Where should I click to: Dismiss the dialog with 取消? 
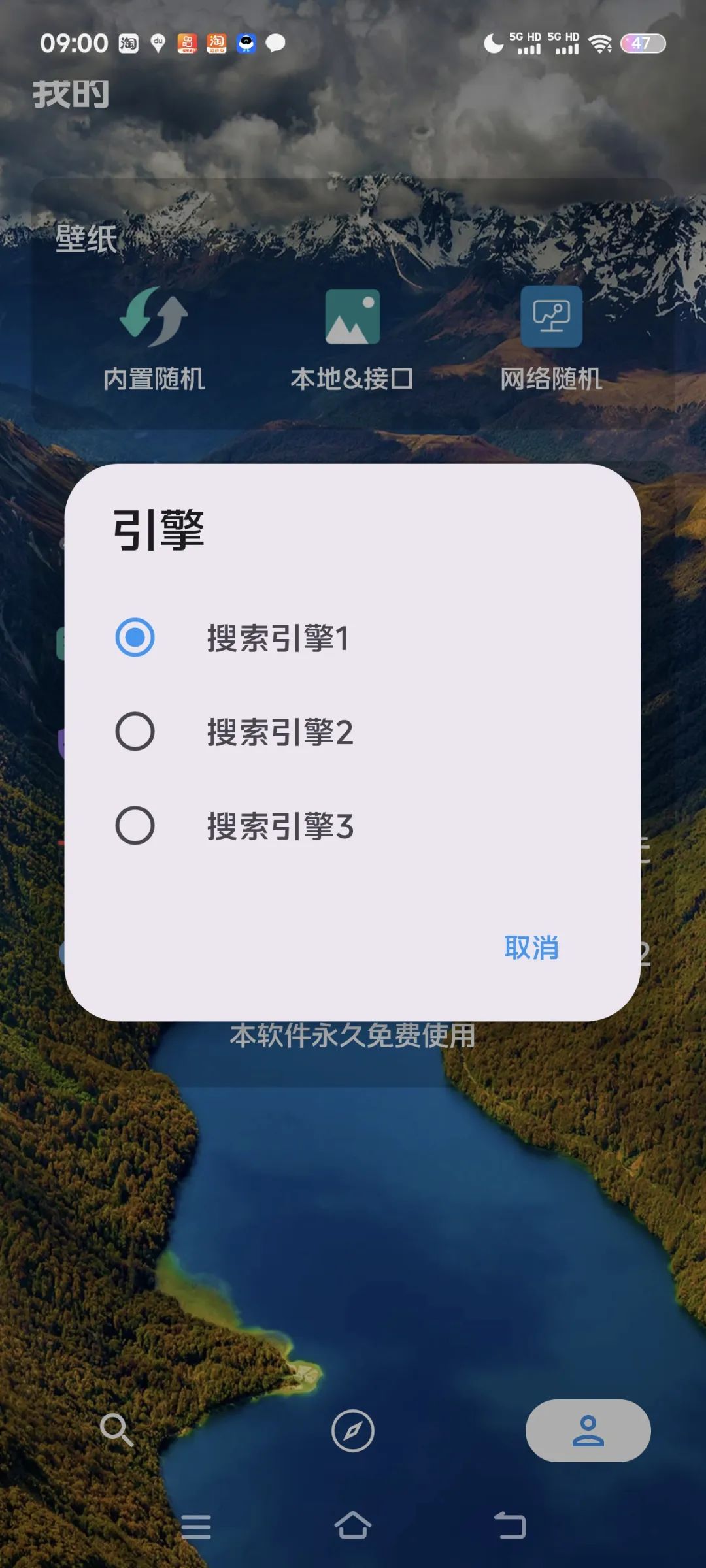tap(531, 947)
